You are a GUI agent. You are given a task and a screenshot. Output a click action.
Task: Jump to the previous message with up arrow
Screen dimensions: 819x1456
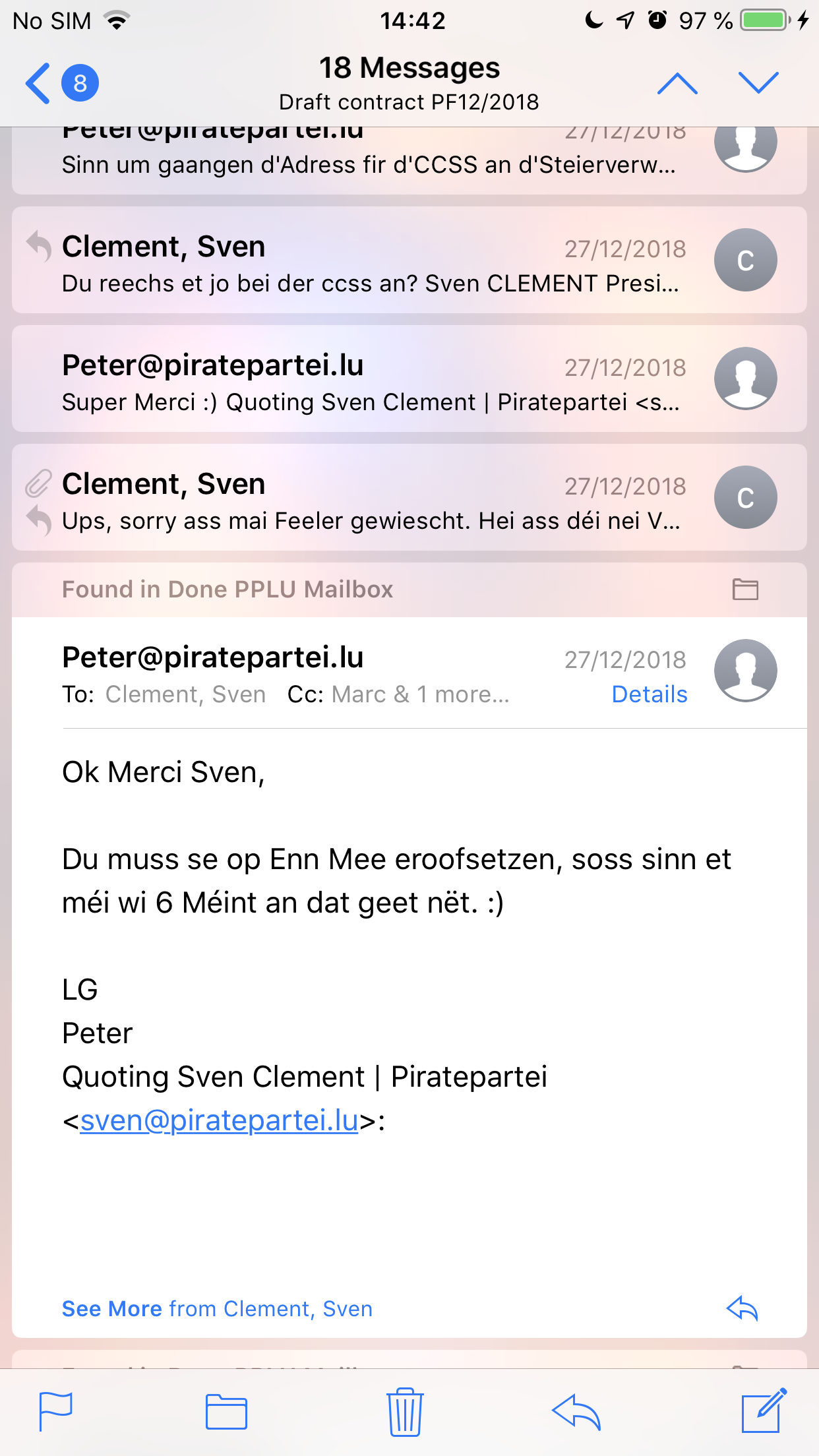click(x=677, y=84)
